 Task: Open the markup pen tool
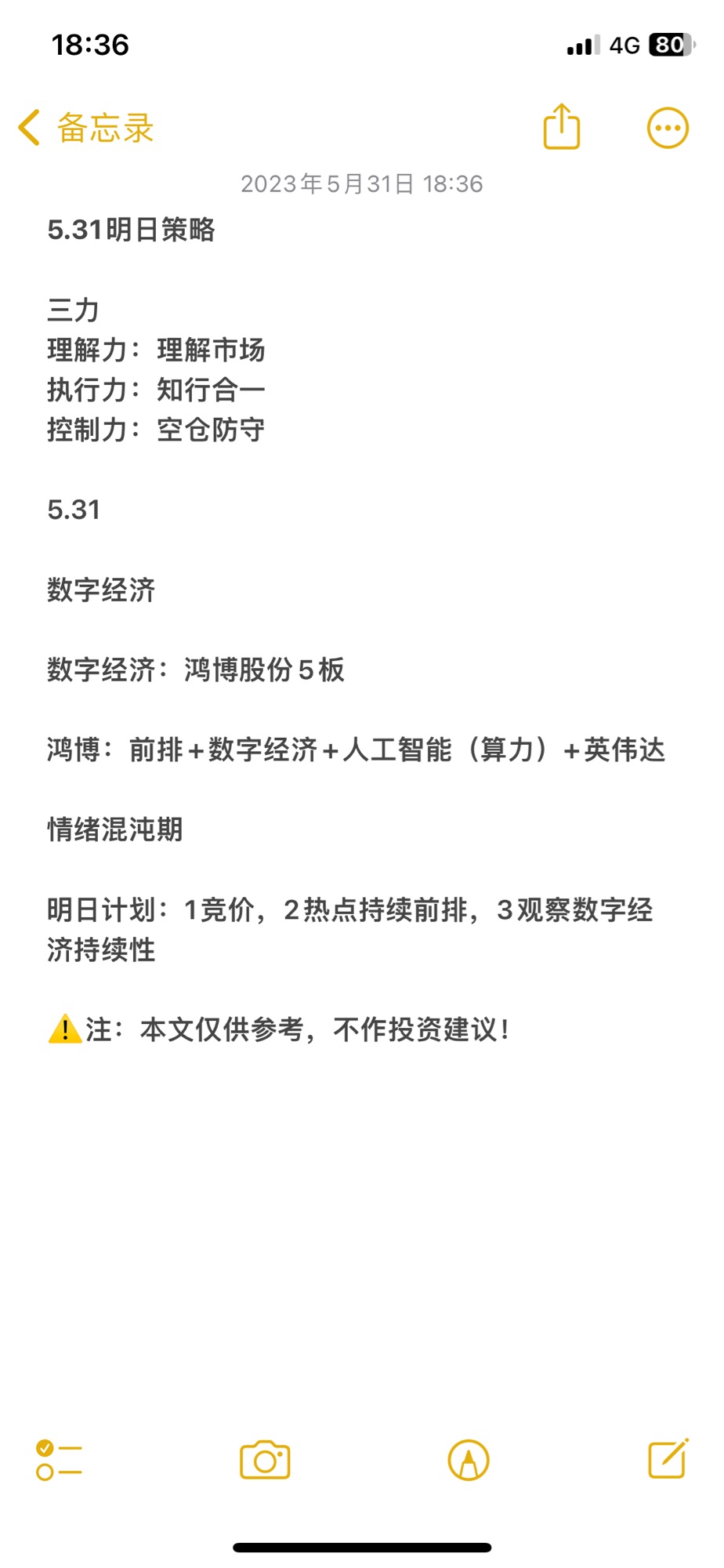coord(469,1460)
